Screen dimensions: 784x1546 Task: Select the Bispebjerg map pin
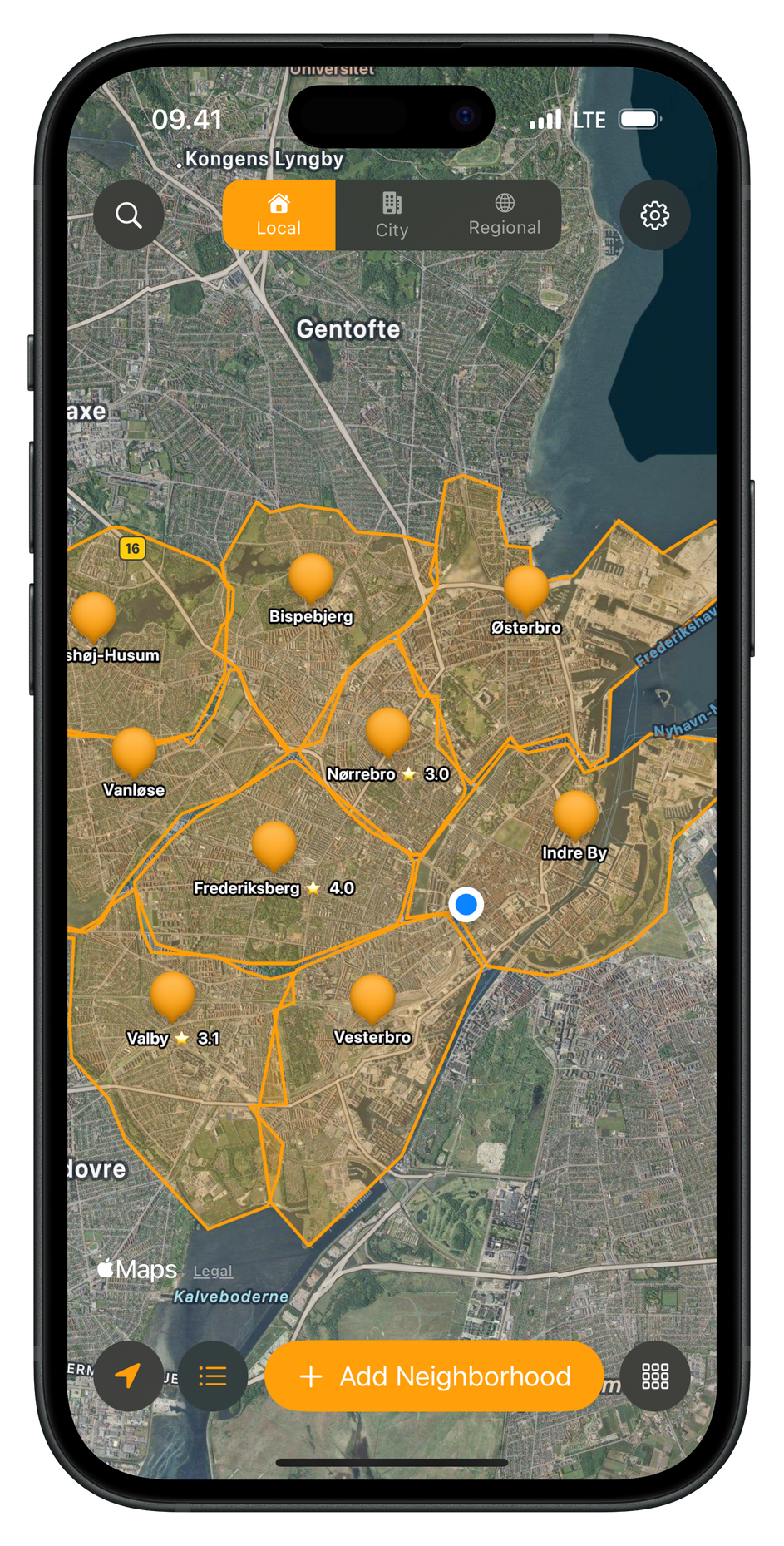click(312, 576)
